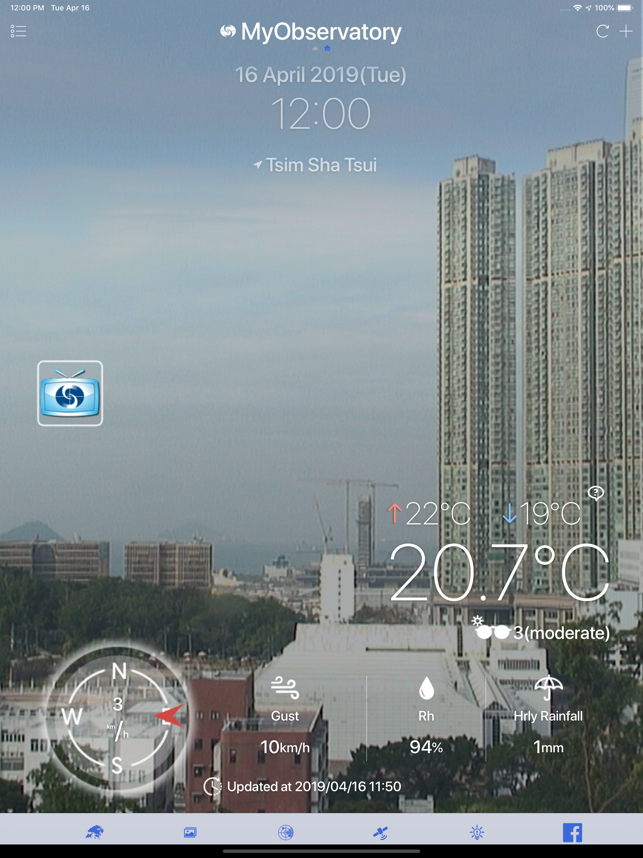Open the Tsim Sha Tsui location selector
This screenshot has height=858, width=643.
point(315,165)
